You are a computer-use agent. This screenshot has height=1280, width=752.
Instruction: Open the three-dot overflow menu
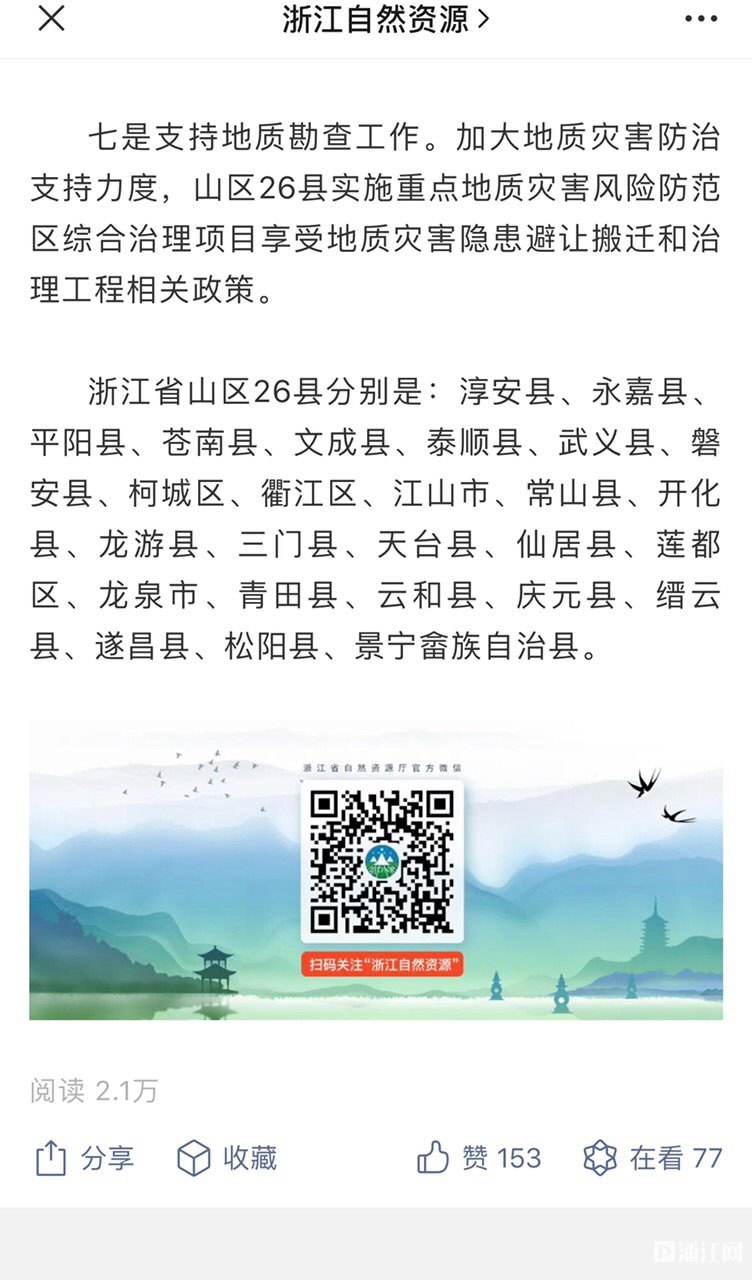700,19
